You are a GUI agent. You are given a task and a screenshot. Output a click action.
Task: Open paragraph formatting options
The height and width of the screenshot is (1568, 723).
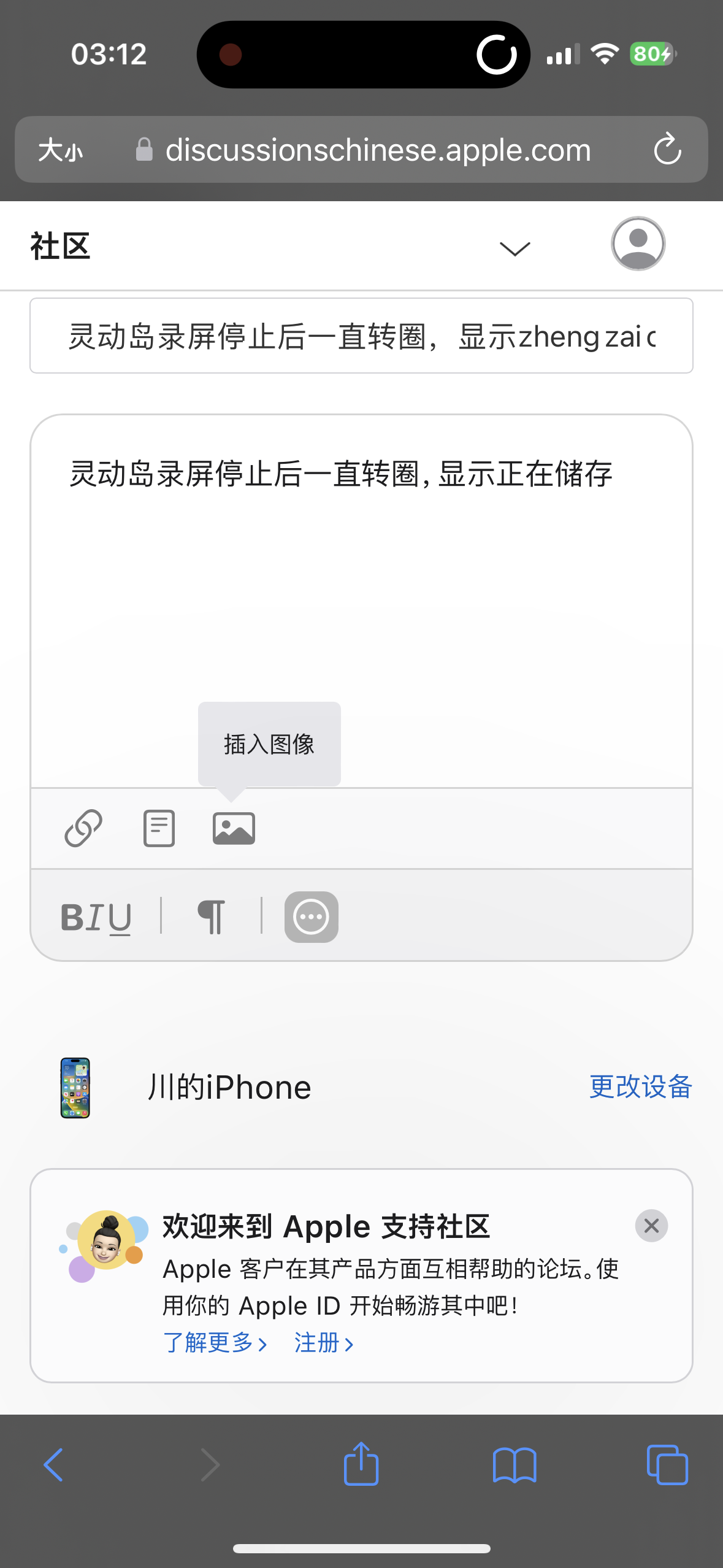(x=212, y=918)
